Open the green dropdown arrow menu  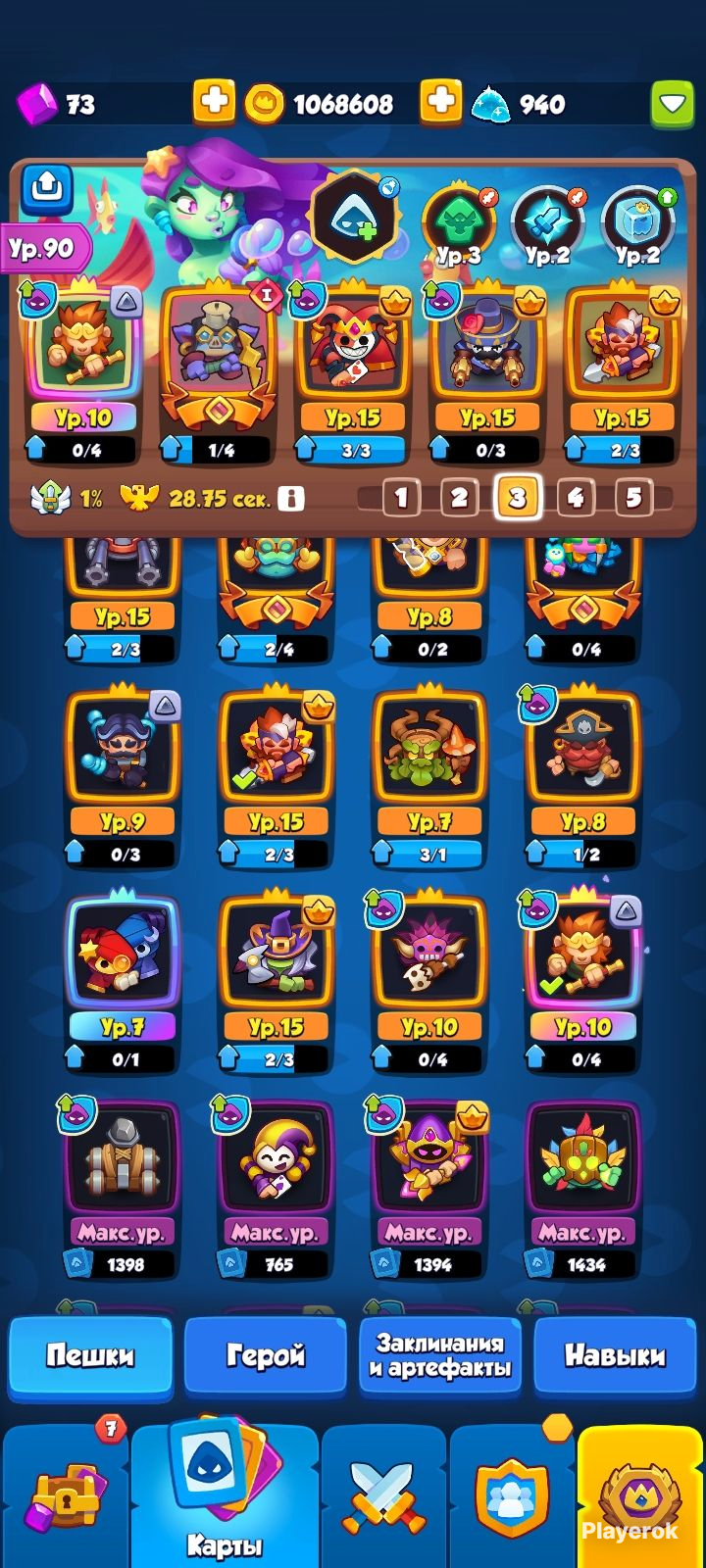click(x=672, y=104)
